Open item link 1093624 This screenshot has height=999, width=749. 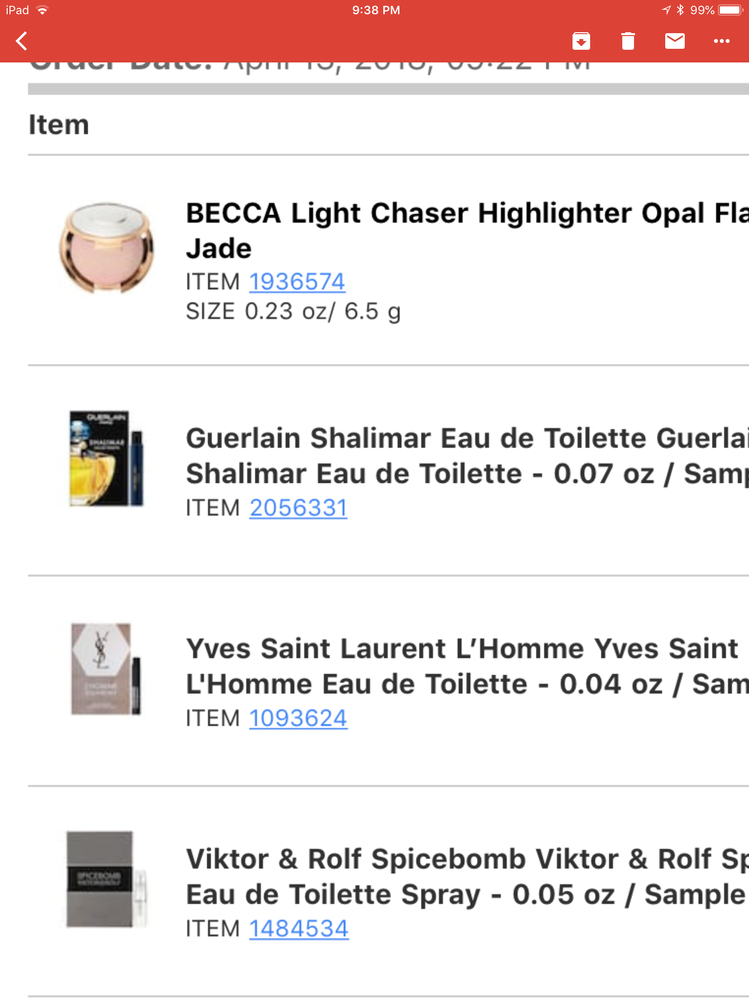pyautogui.click(x=298, y=718)
